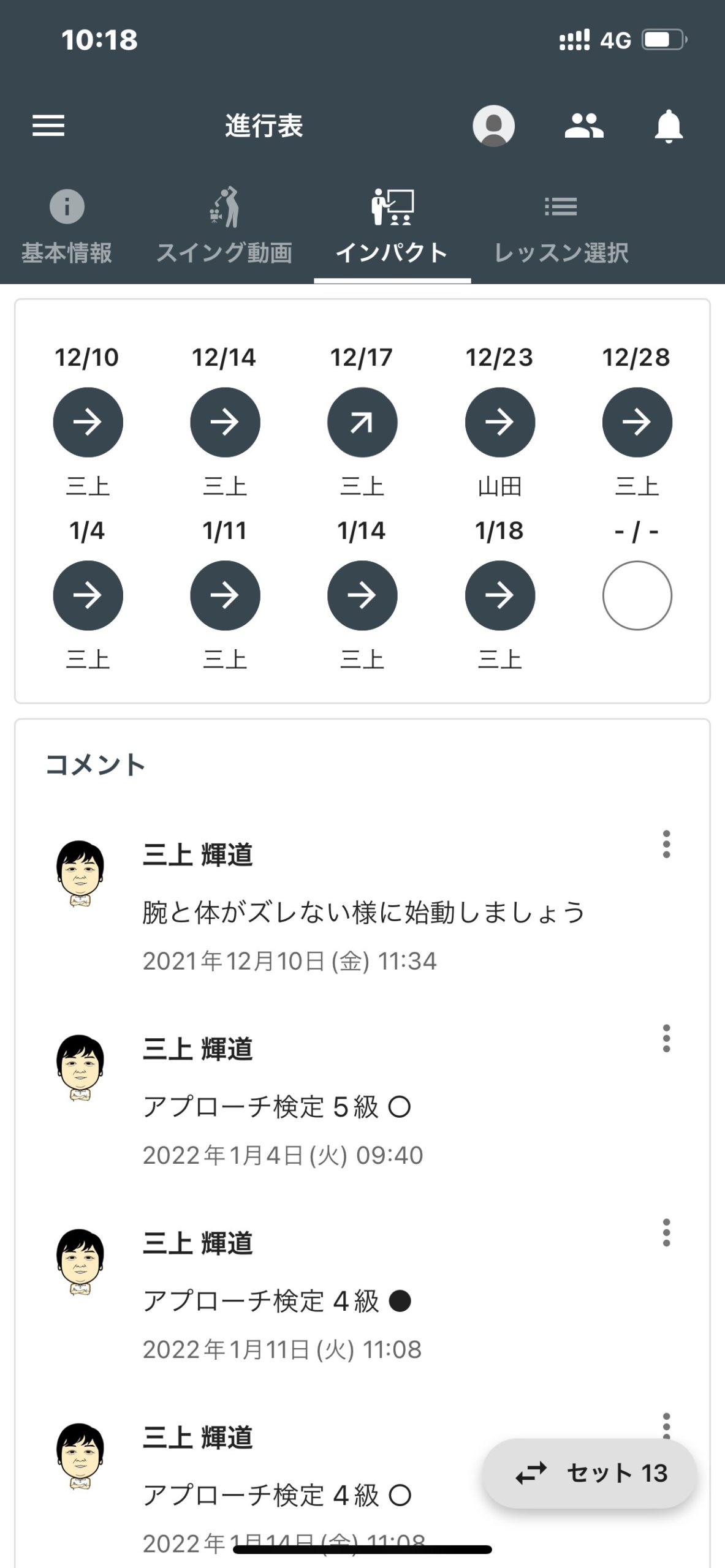Viewport: 725px width, 1568px height.
Task: Open the people group icon
Action: (584, 126)
